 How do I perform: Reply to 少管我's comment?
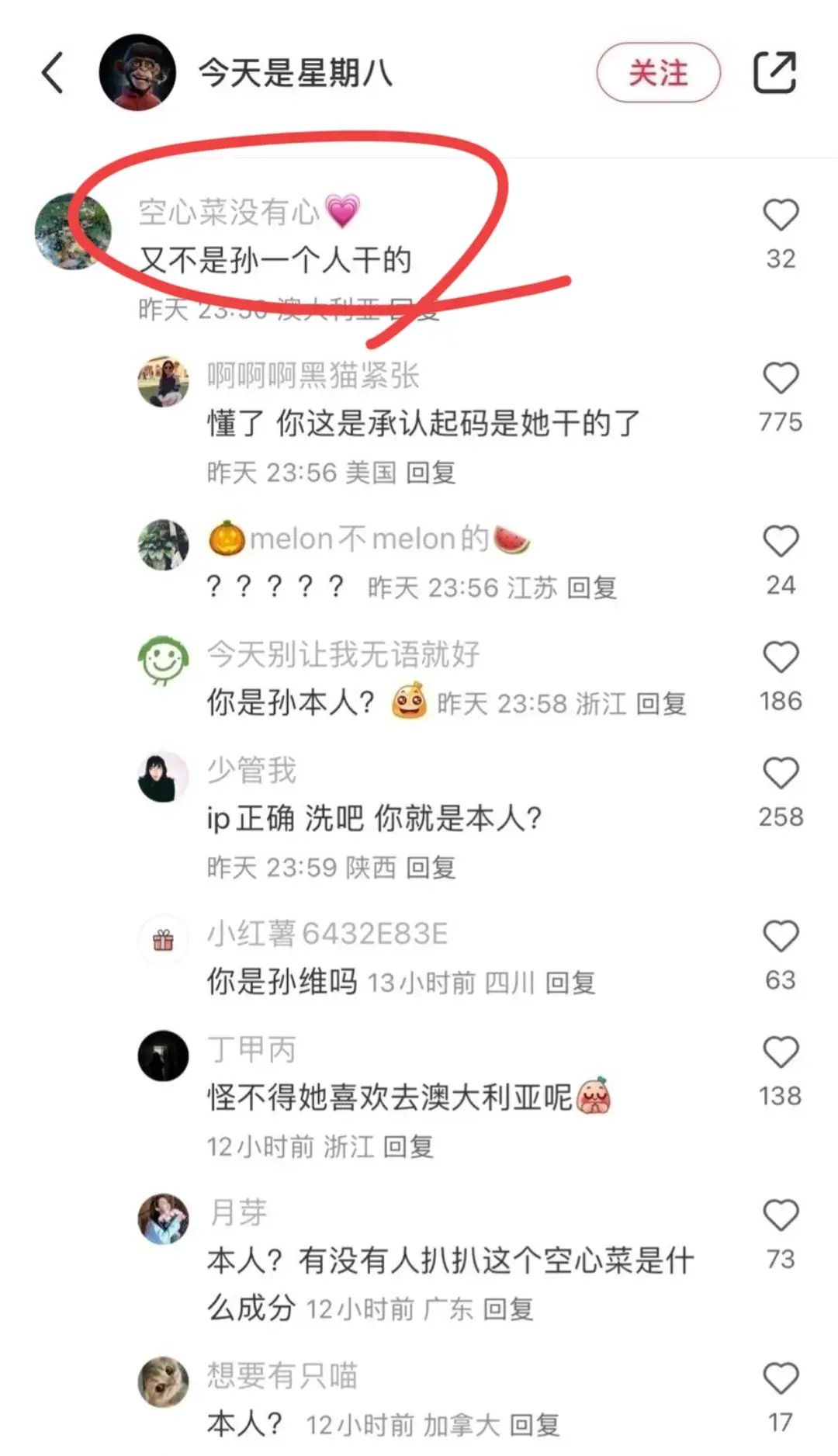[431, 867]
